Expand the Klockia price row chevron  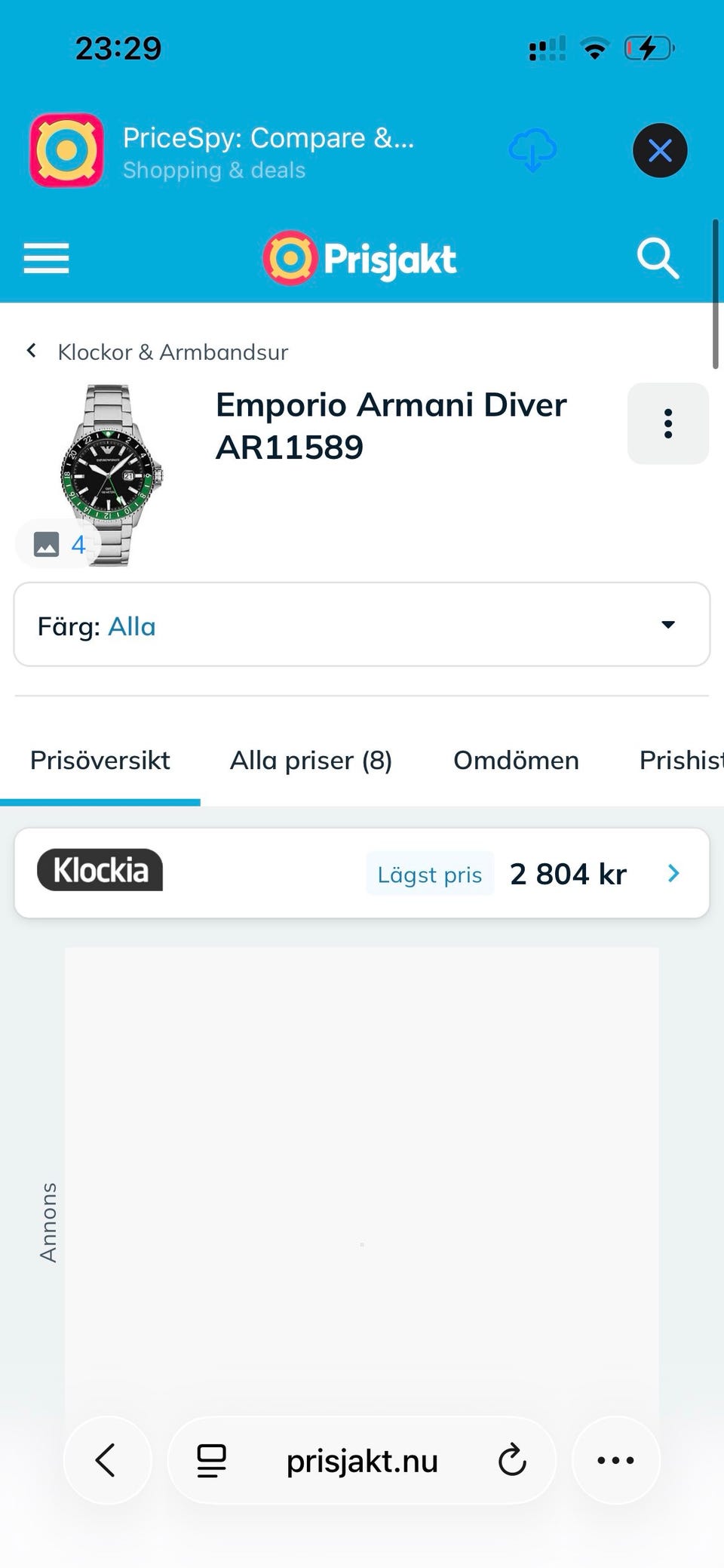click(x=673, y=873)
